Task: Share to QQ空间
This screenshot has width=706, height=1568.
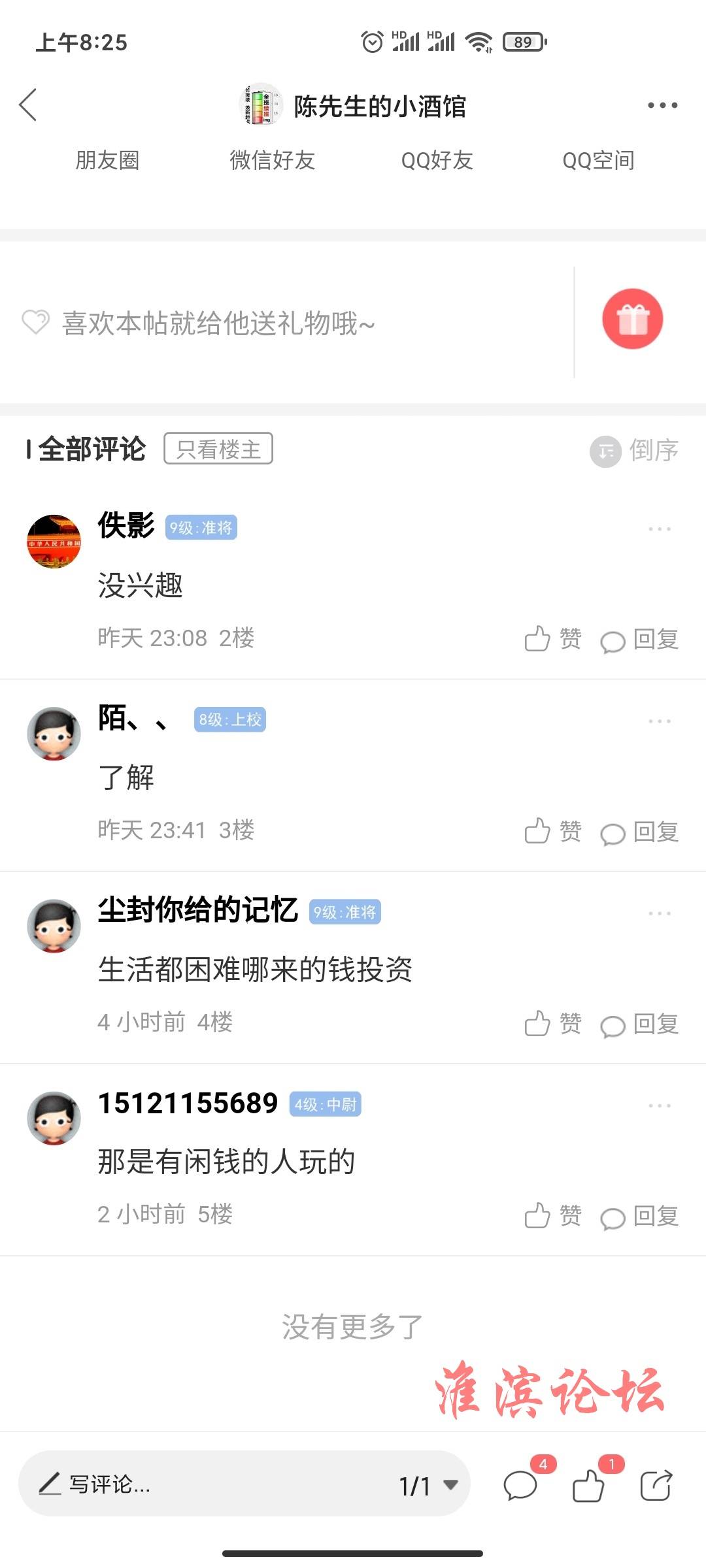Action: 598,160
